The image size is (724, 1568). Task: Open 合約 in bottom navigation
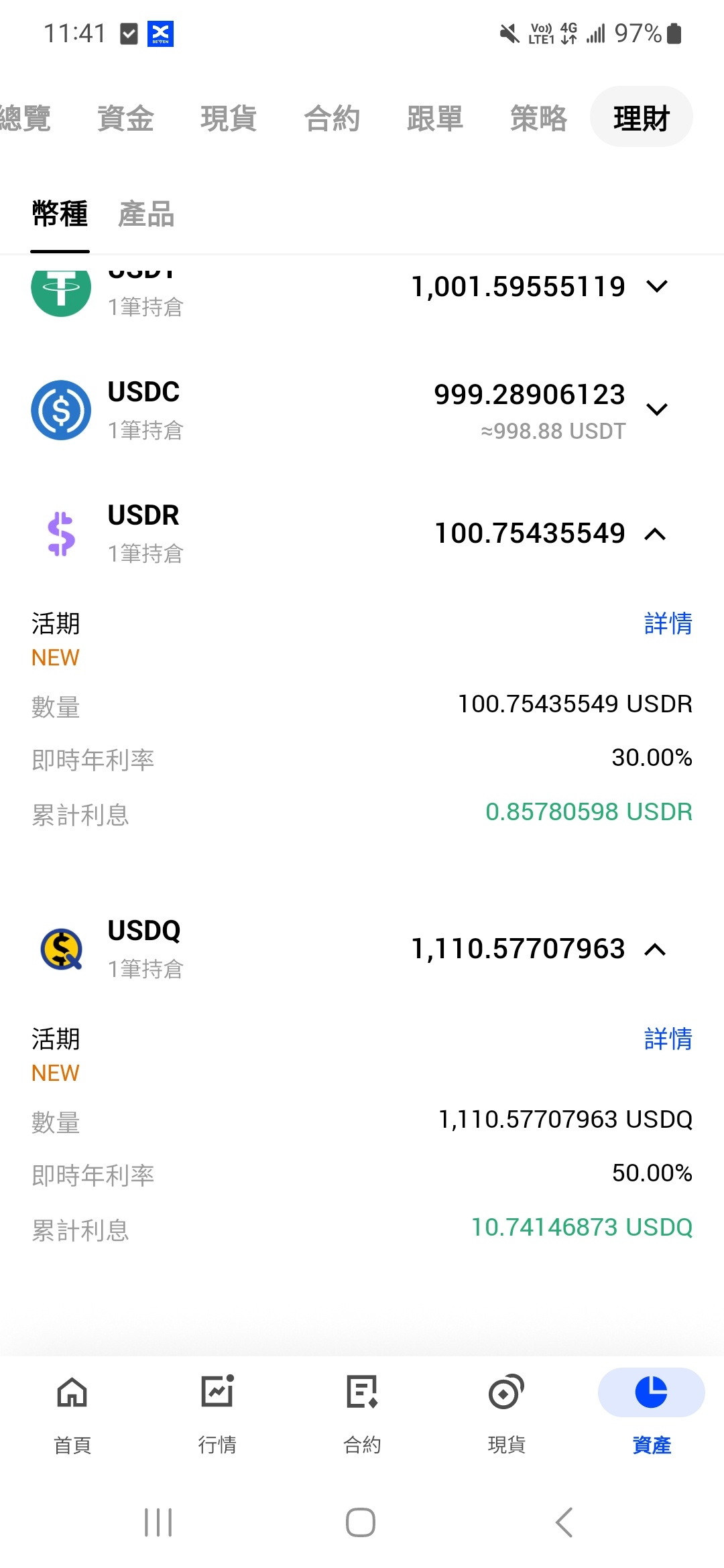click(x=362, y=1414)
